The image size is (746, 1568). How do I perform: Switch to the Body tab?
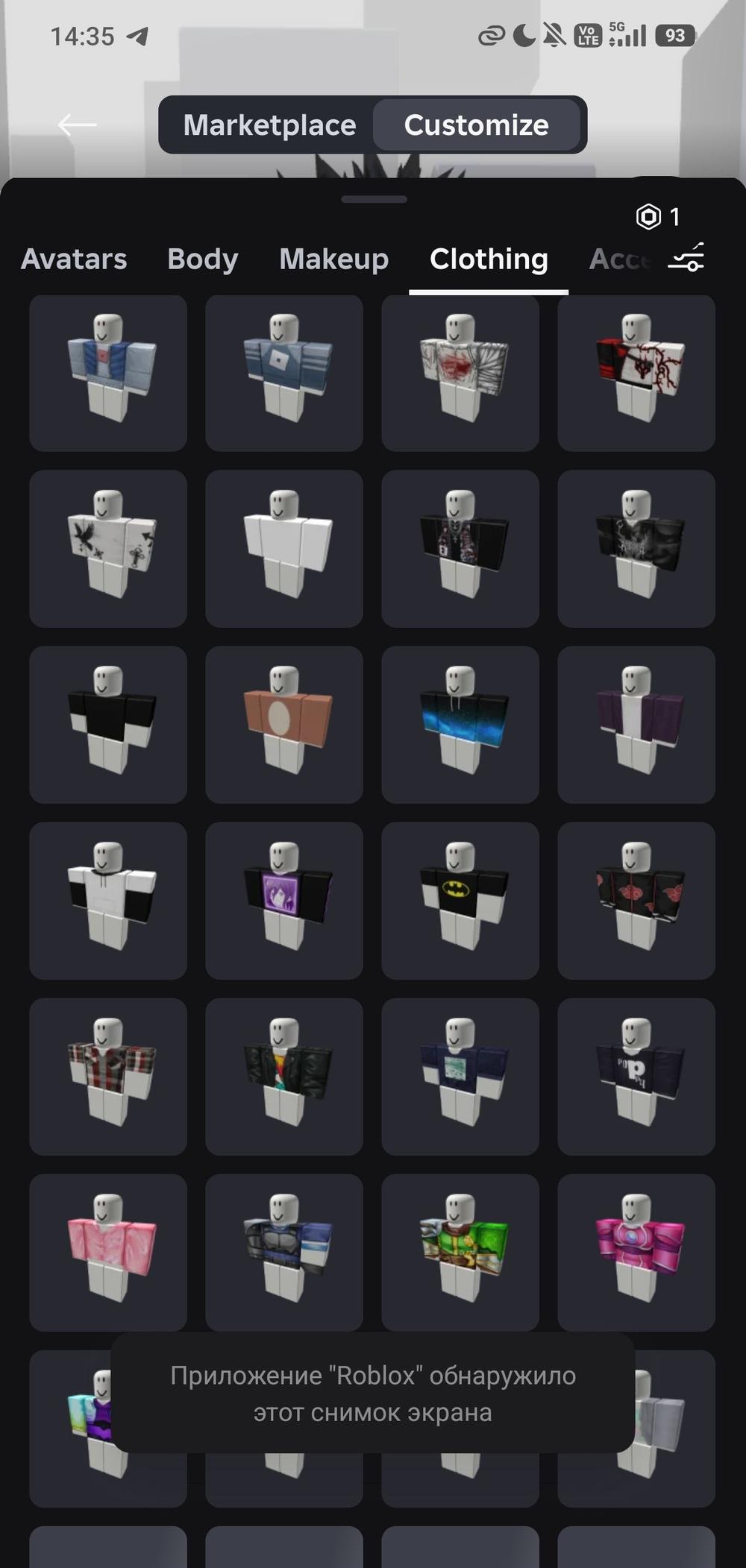(x=202, y=259)
